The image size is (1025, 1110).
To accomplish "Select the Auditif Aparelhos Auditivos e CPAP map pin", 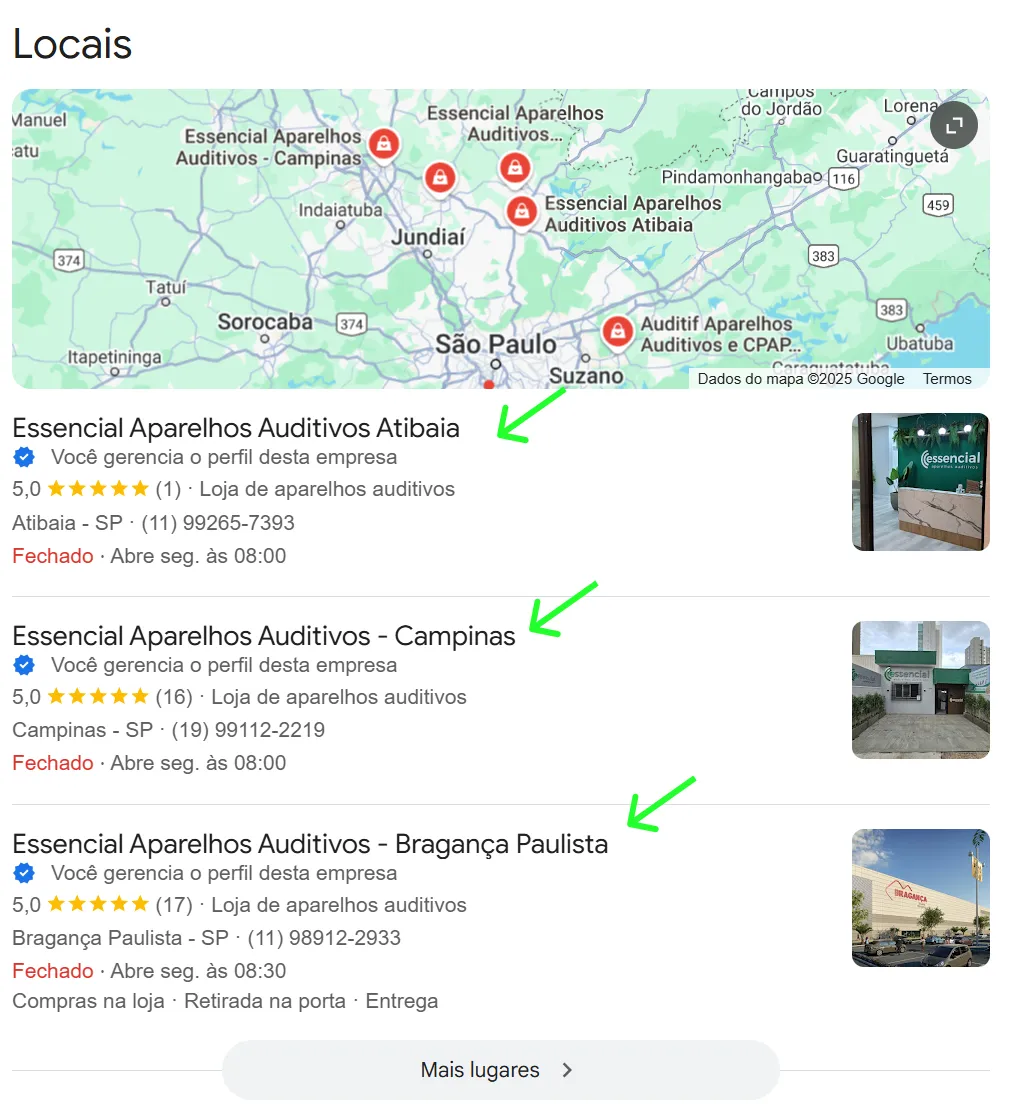I will point(618,331).
